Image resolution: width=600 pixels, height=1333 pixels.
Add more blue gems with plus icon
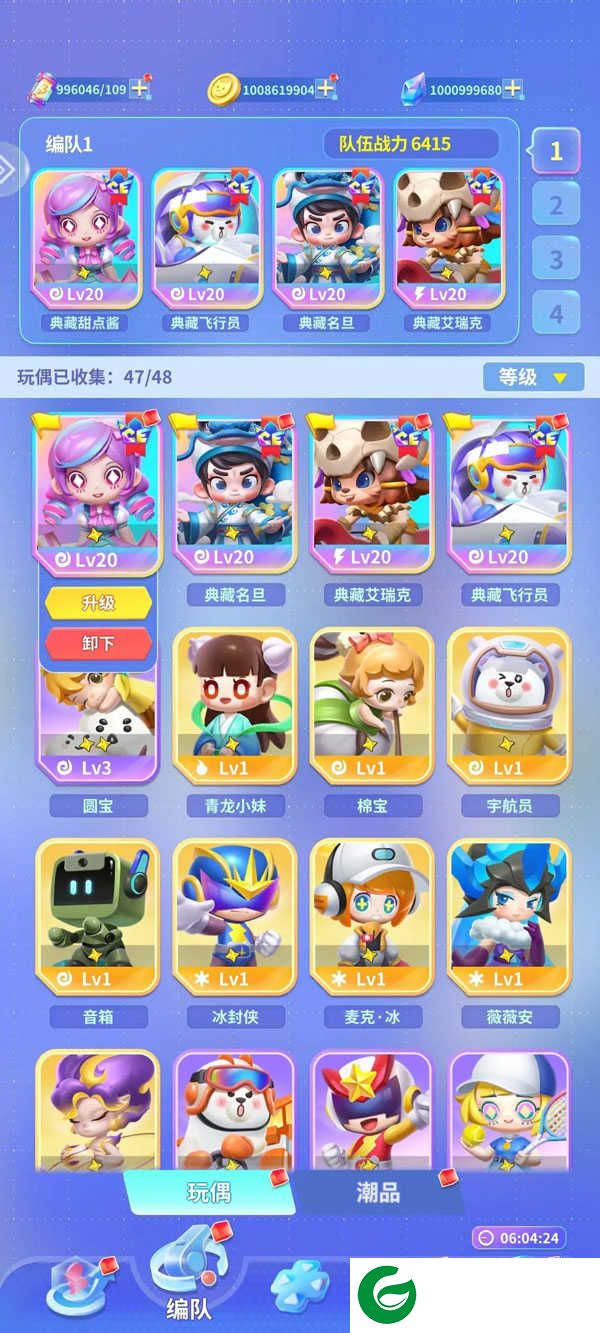(x=513, y=89)
